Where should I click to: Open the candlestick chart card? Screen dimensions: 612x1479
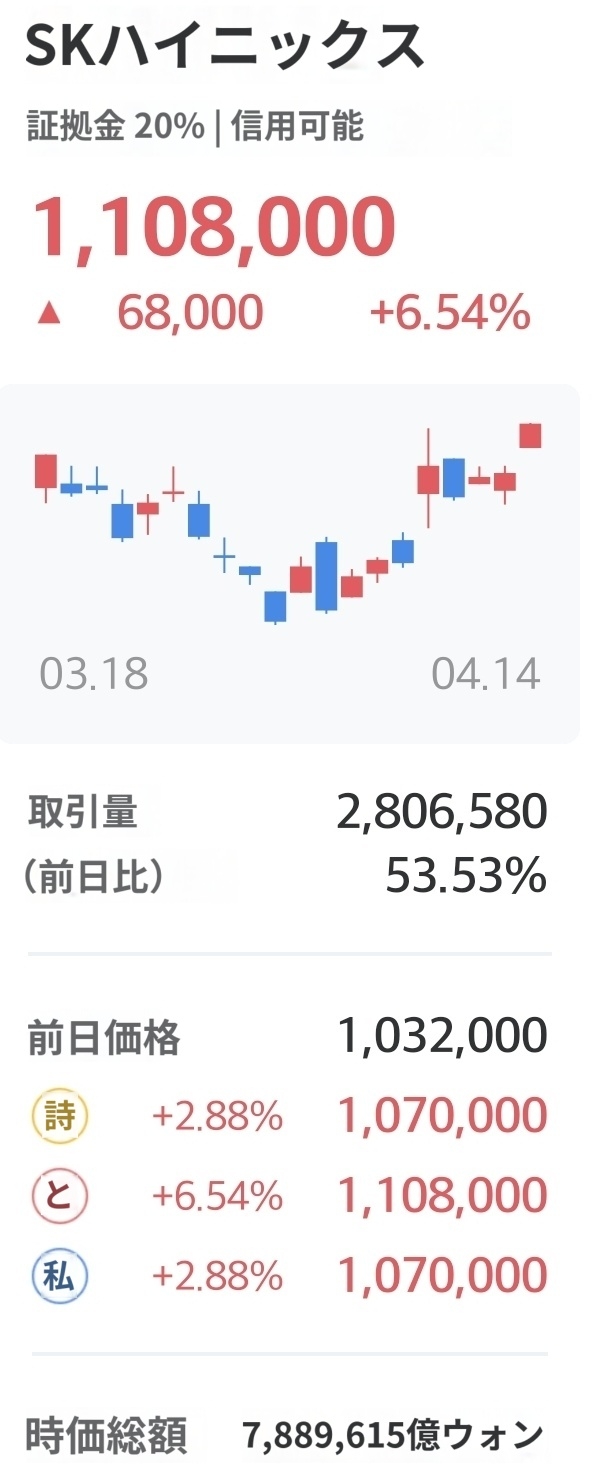[288, 563]
